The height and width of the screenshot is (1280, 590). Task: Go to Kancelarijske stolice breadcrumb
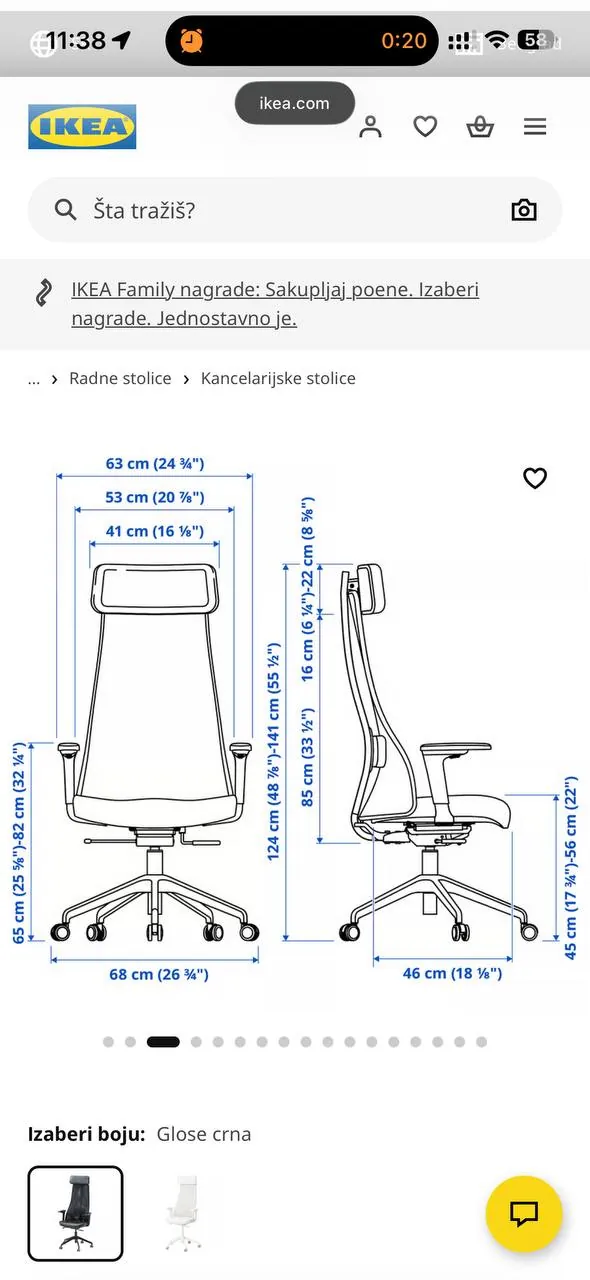(x=278, y=379)
